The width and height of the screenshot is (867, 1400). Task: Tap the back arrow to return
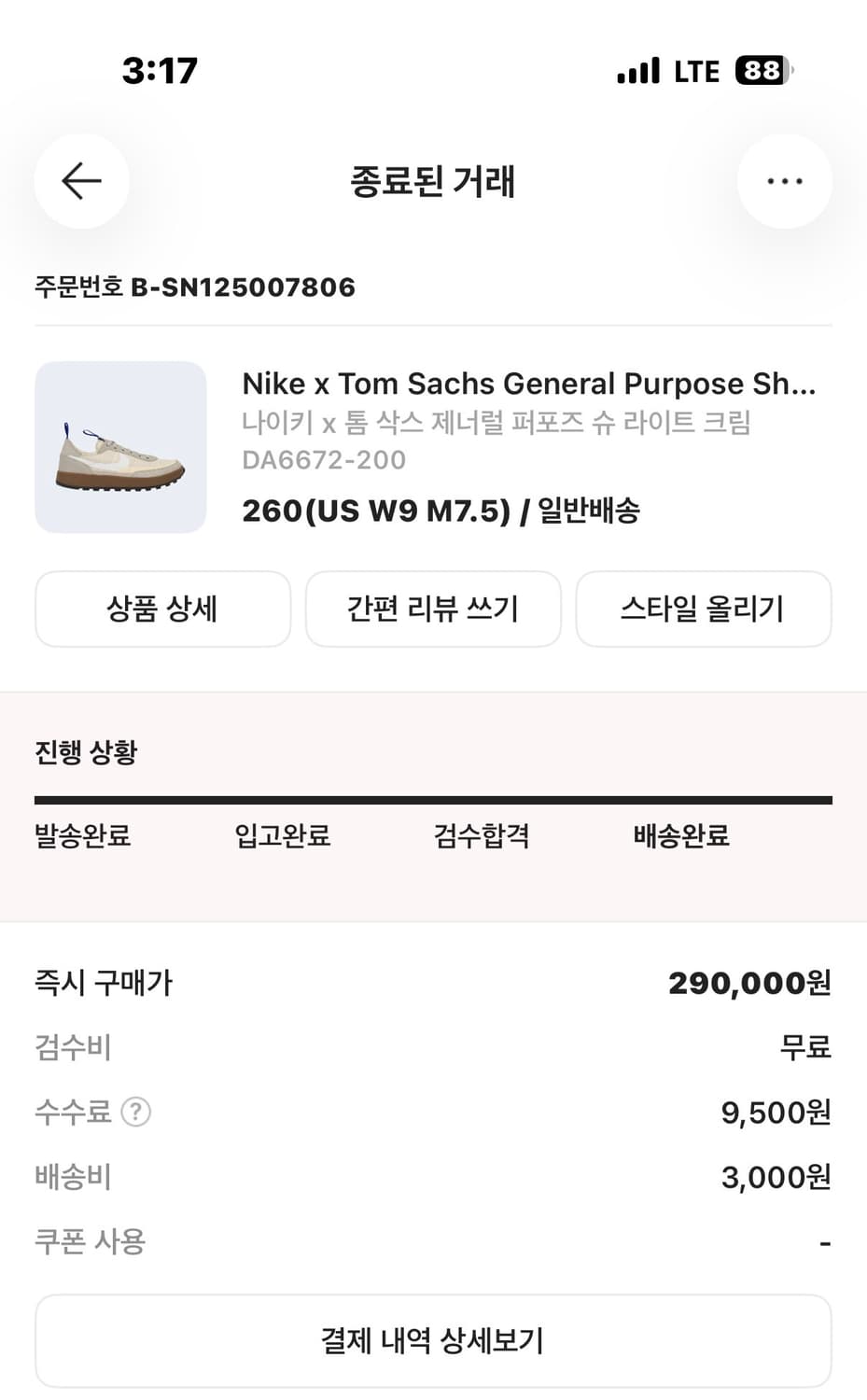(81, 181)
